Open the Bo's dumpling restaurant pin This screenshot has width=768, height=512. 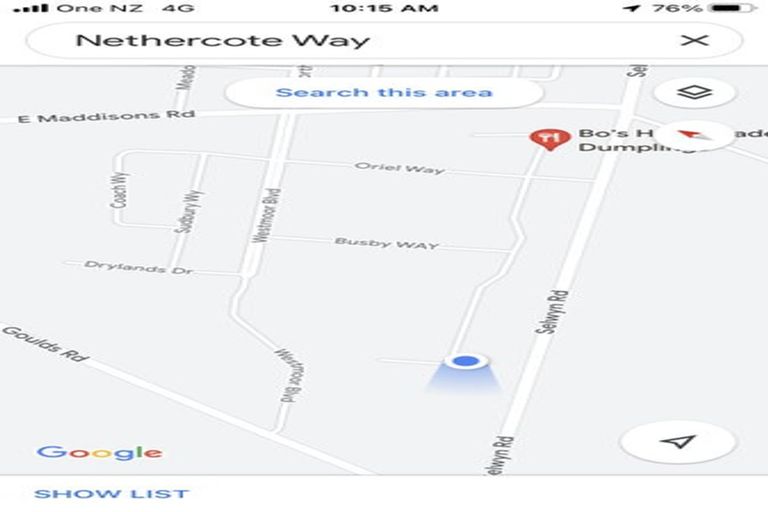pyautogui.click(x=548, y=138)
